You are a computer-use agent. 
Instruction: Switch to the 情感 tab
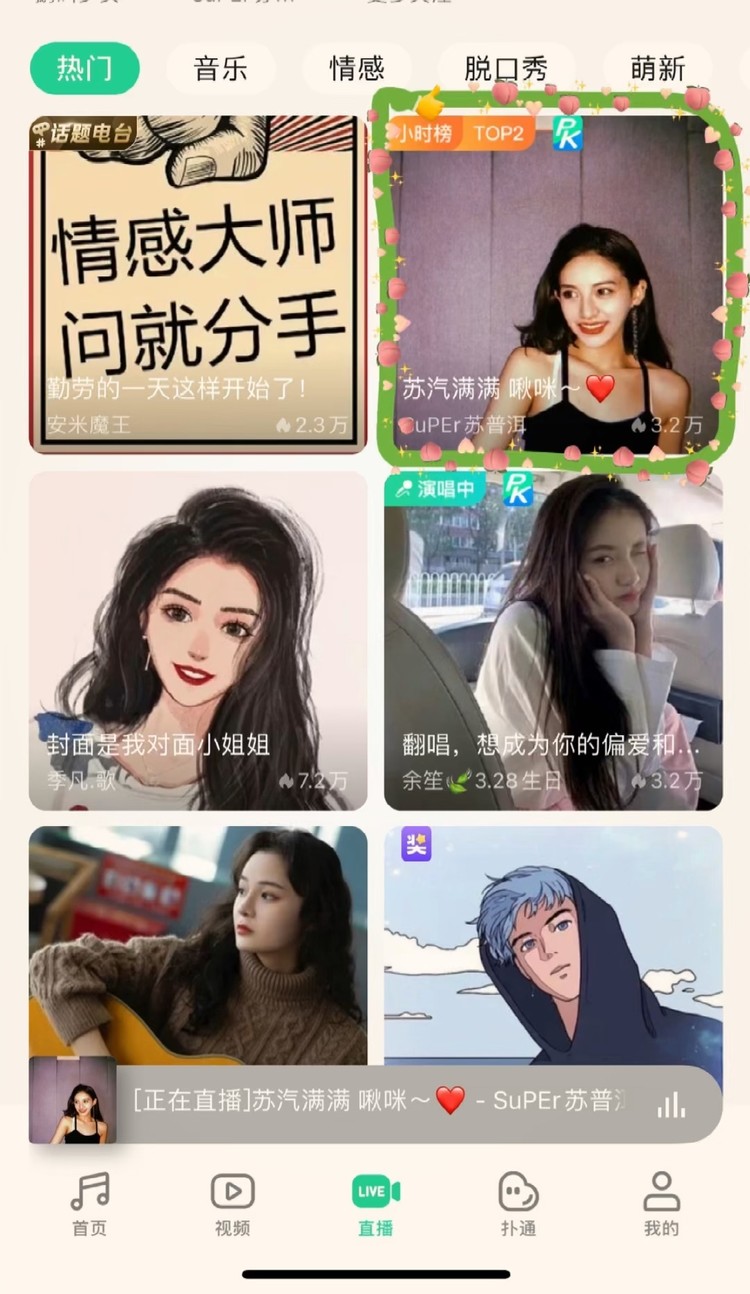coord(358,68)
